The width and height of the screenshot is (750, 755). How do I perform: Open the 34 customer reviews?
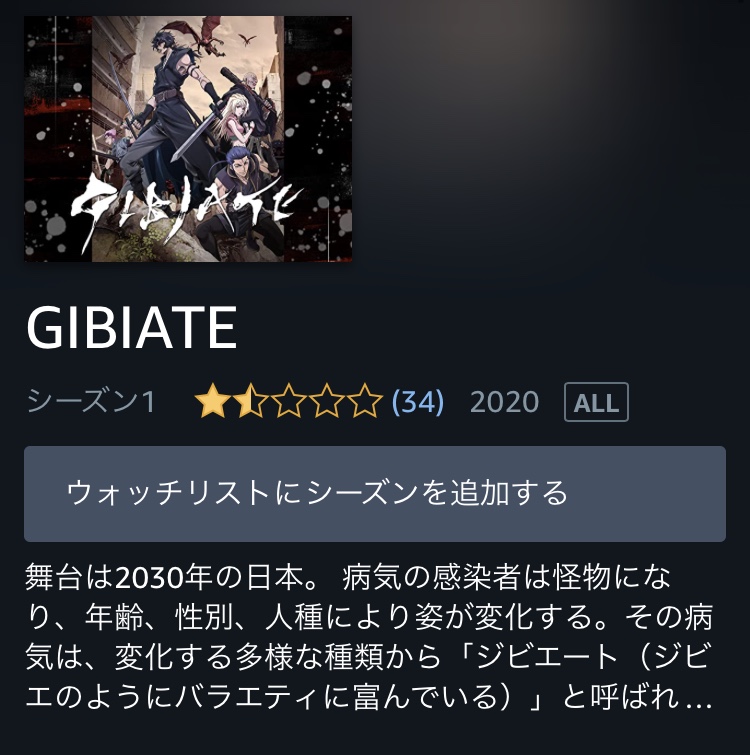click(x=417, y=402)
